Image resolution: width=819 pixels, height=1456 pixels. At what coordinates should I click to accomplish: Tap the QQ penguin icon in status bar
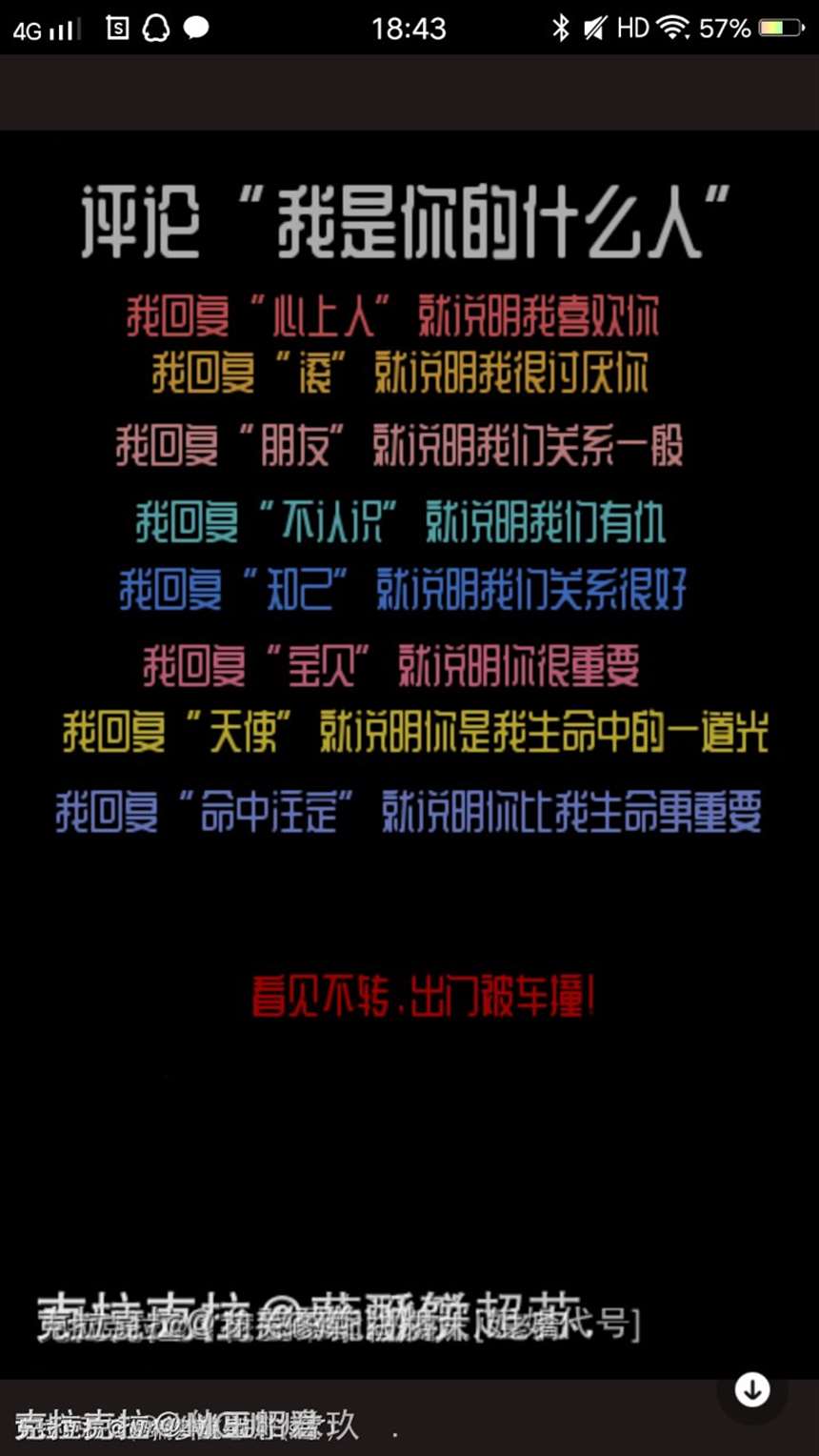155,29
